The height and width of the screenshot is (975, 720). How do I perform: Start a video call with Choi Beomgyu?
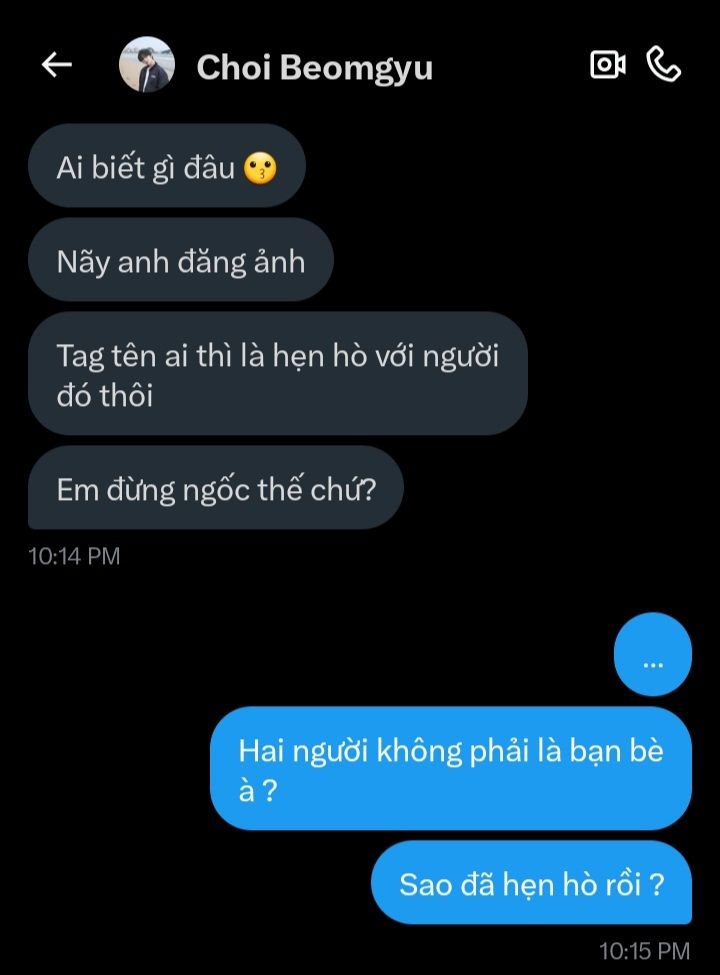pyautogui.click(x=607, y=65)
